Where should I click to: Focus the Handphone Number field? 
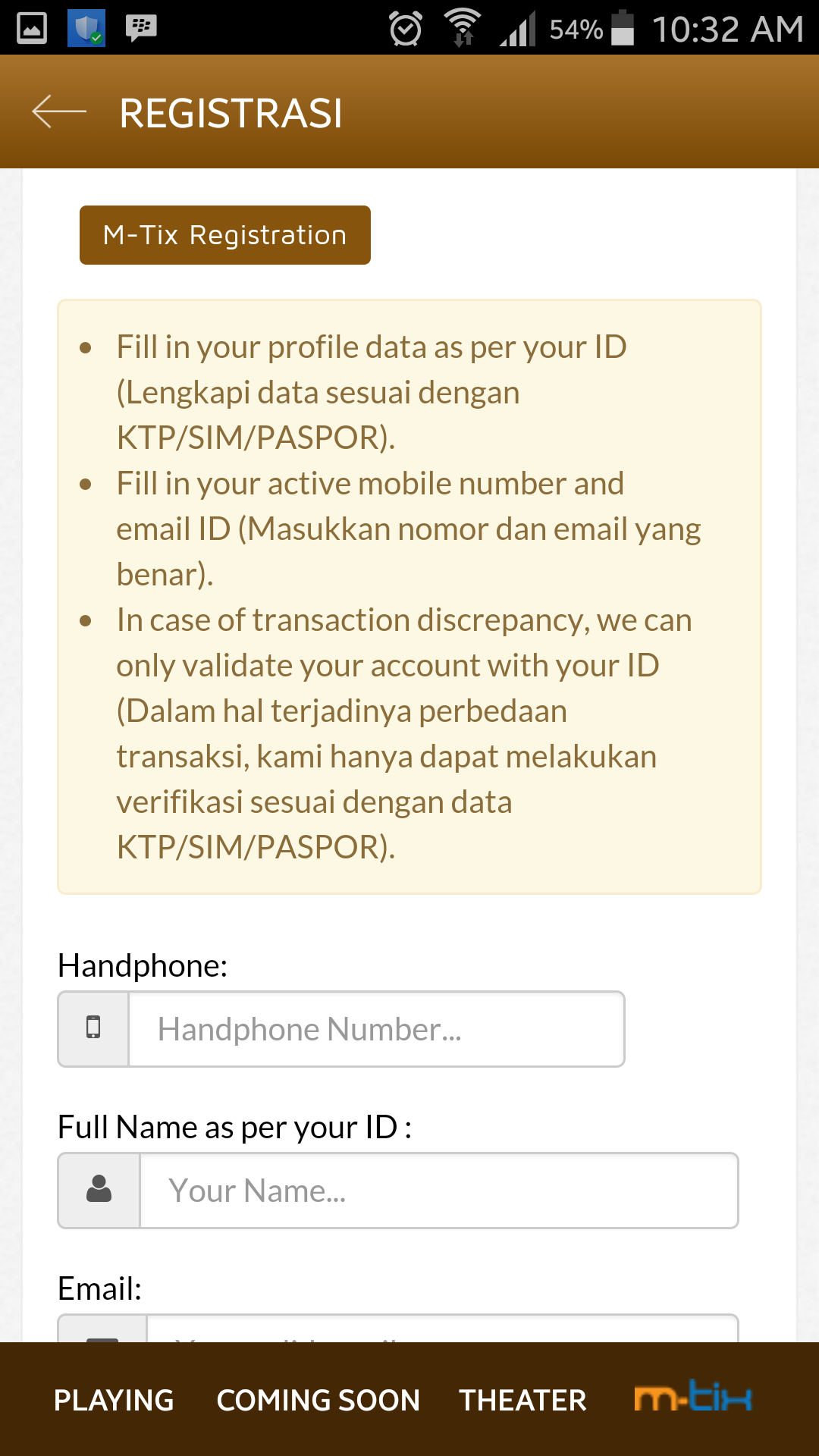[376, 1029]
